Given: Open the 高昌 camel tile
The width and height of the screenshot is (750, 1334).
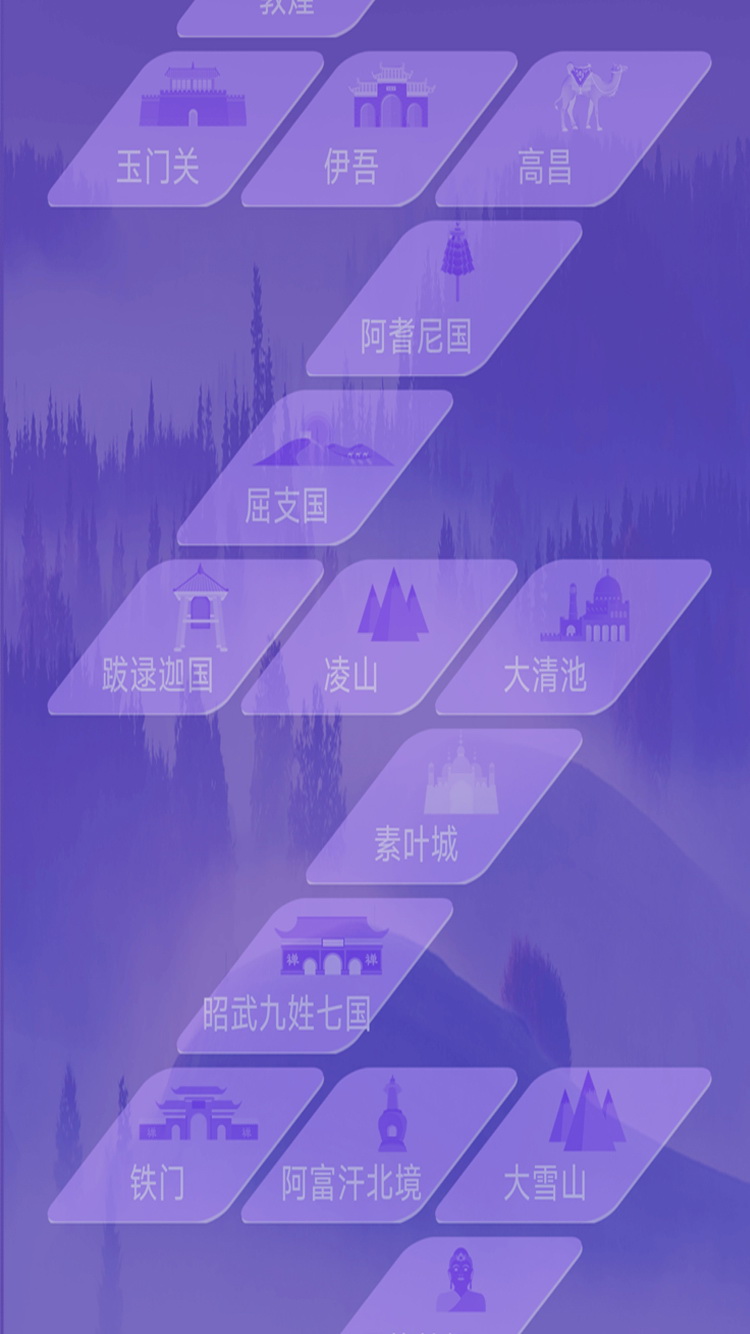Looking at the screenshot, I should point(573,130).
